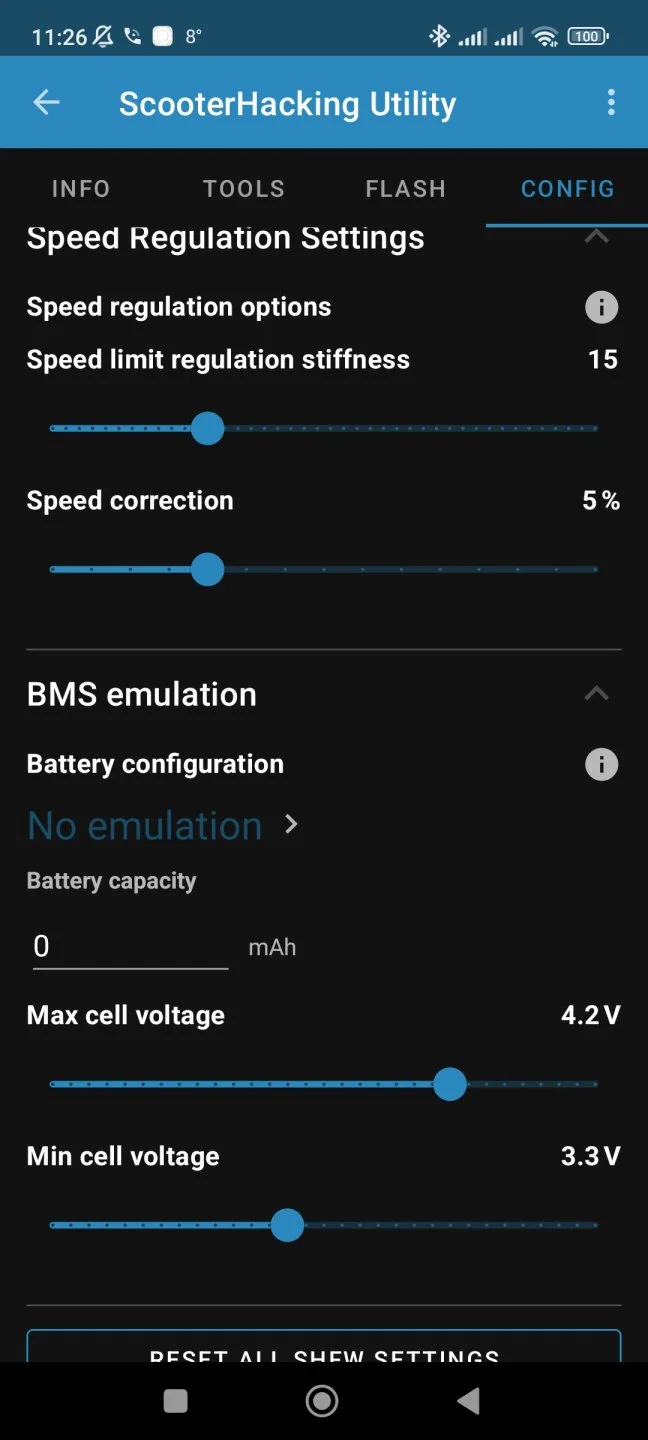Select the CONFIG tab
The image size is (648, 1440).
567,189
